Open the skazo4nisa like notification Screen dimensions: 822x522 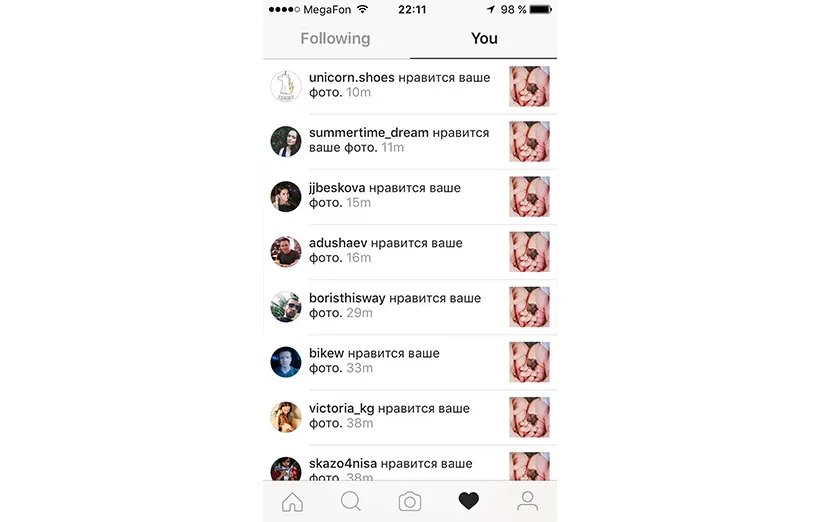click(x=390, y=466)
